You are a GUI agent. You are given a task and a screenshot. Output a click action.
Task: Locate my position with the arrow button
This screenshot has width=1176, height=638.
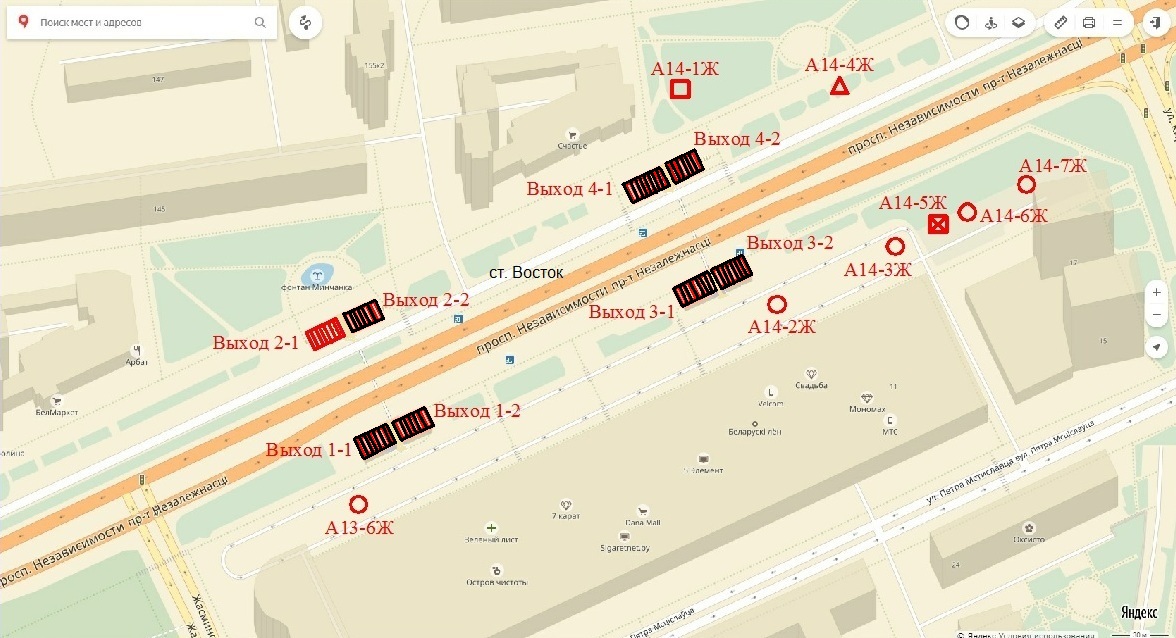coord(1157,347)
